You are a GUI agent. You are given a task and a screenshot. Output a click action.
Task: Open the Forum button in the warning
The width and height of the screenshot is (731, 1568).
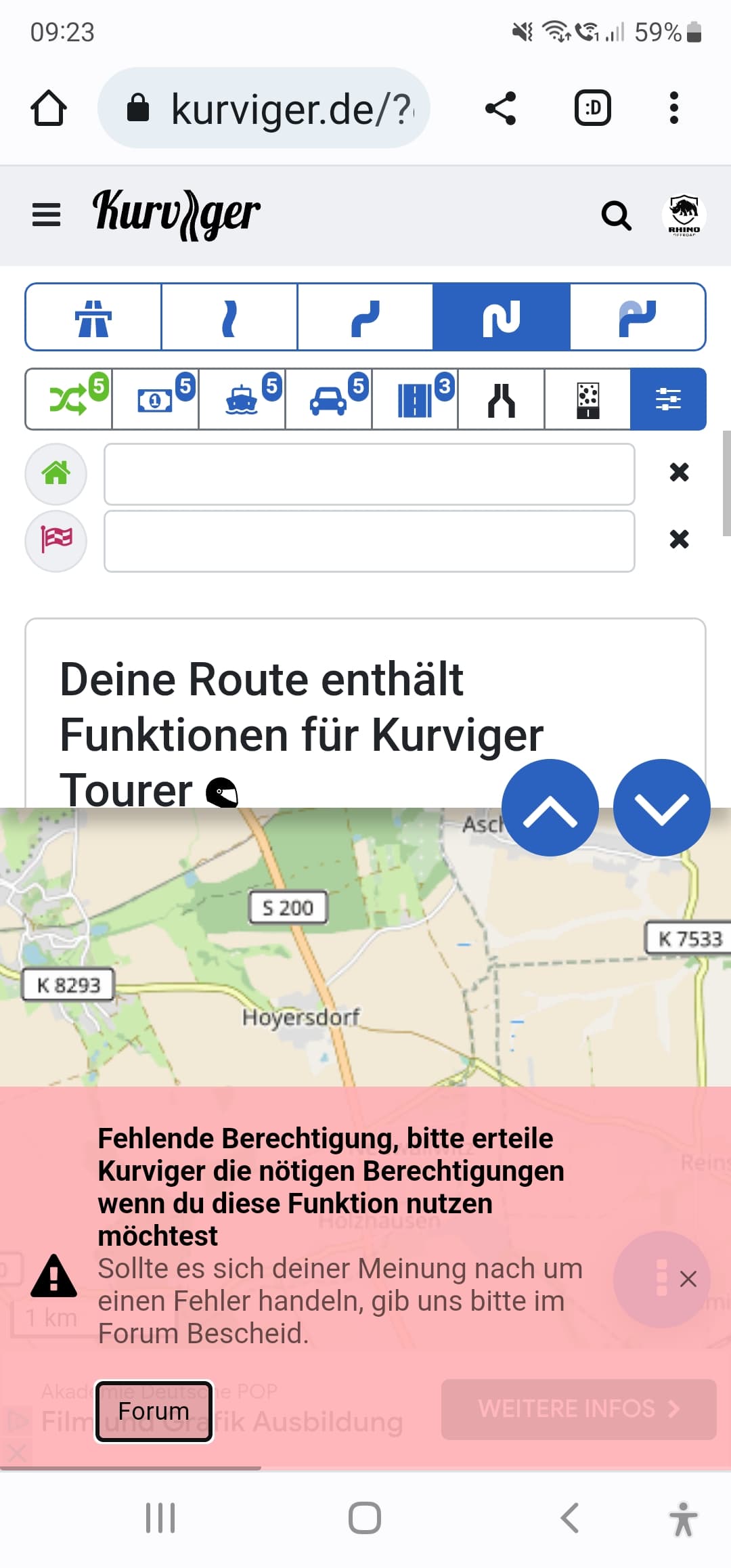pyautogui.click(x=154, y=1412)
